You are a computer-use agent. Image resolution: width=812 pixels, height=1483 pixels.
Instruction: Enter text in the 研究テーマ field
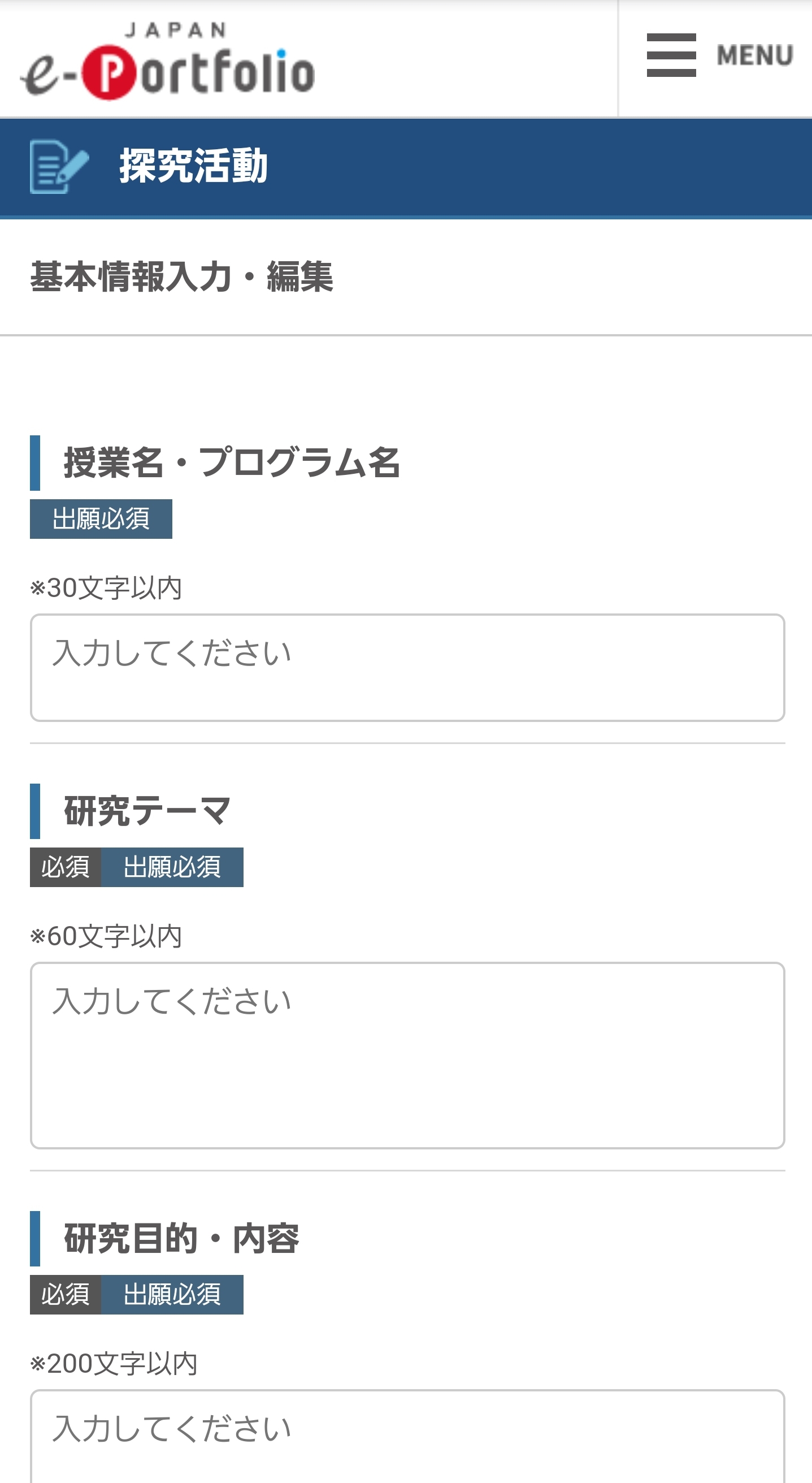[407, 1055]
